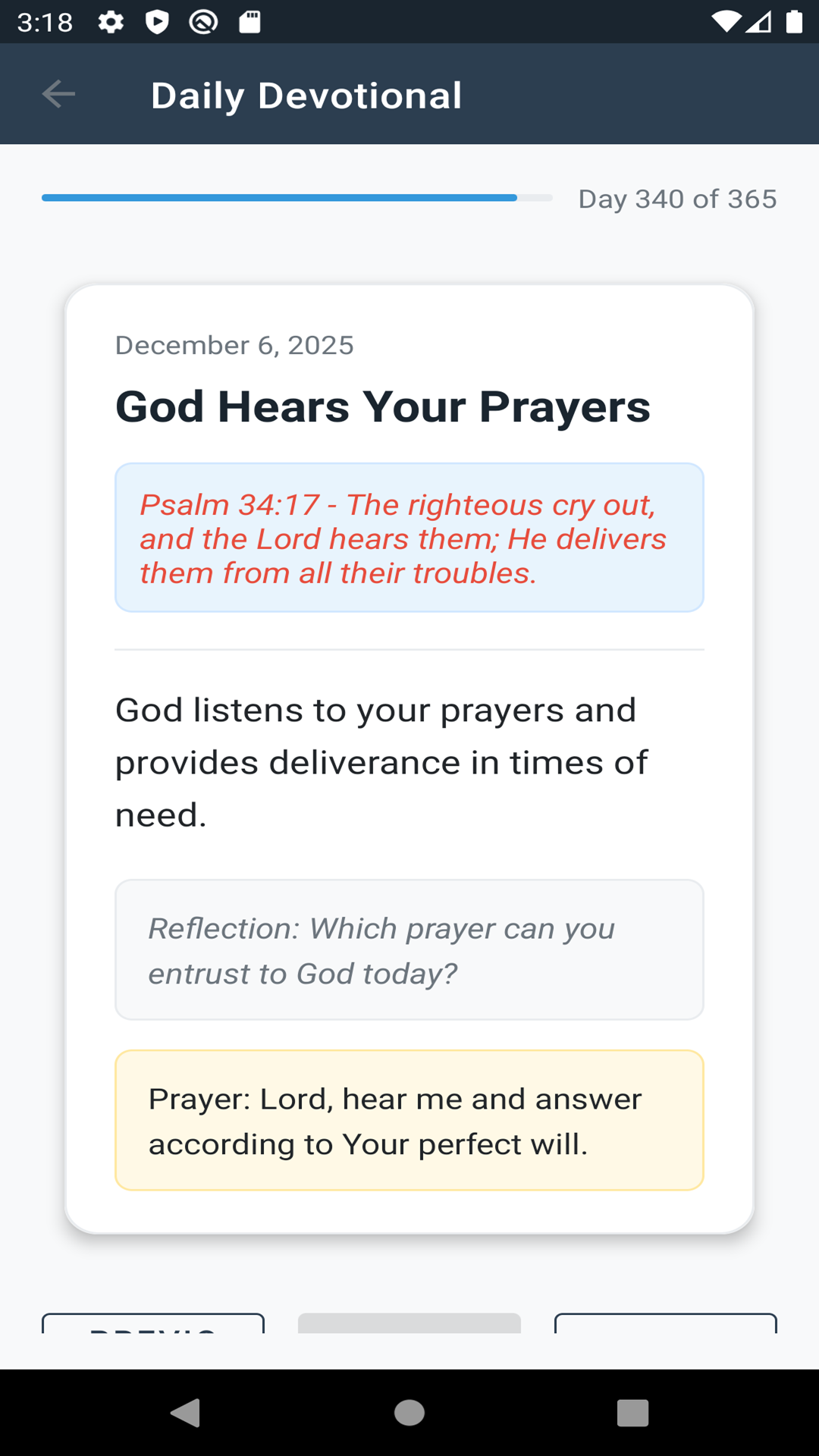Image resolution: width=819 pixels, height=1456 pixels.
Task: Go to the previous devotional
Action: 153,1323
